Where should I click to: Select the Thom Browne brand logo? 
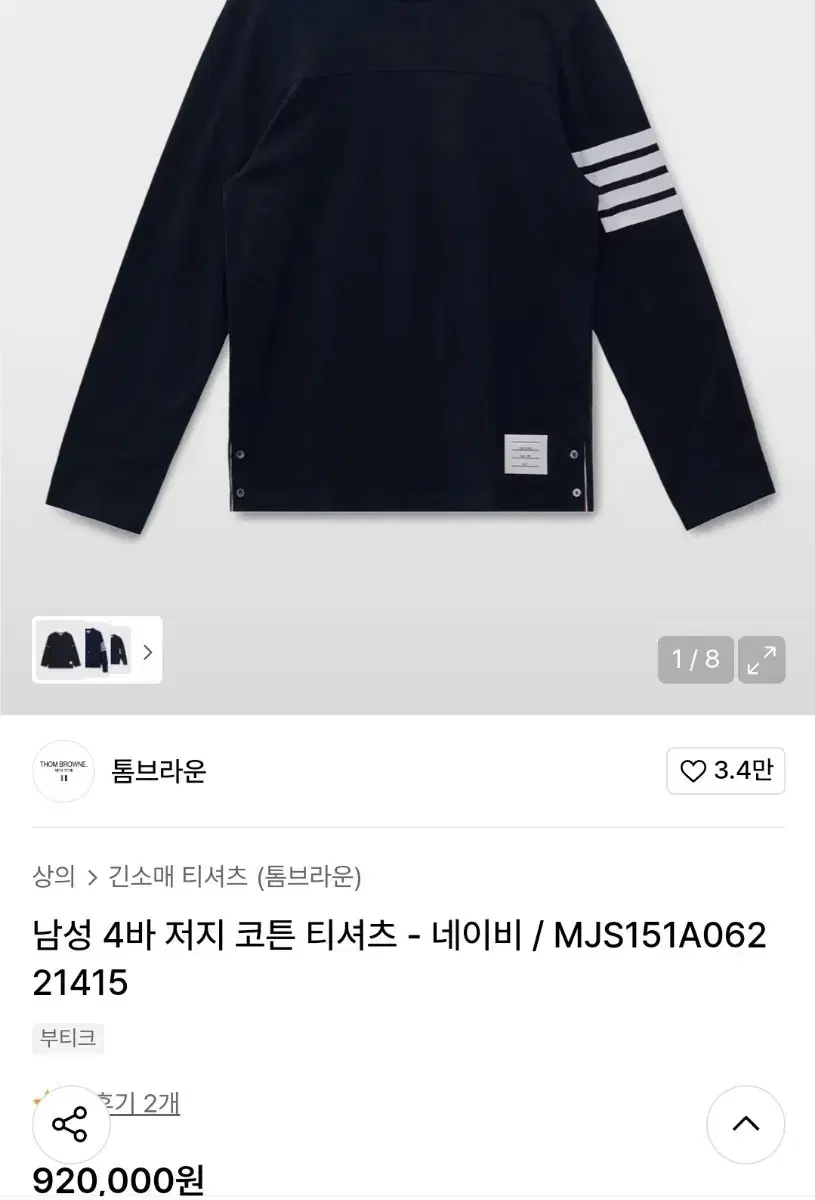[x=65, y=772]
